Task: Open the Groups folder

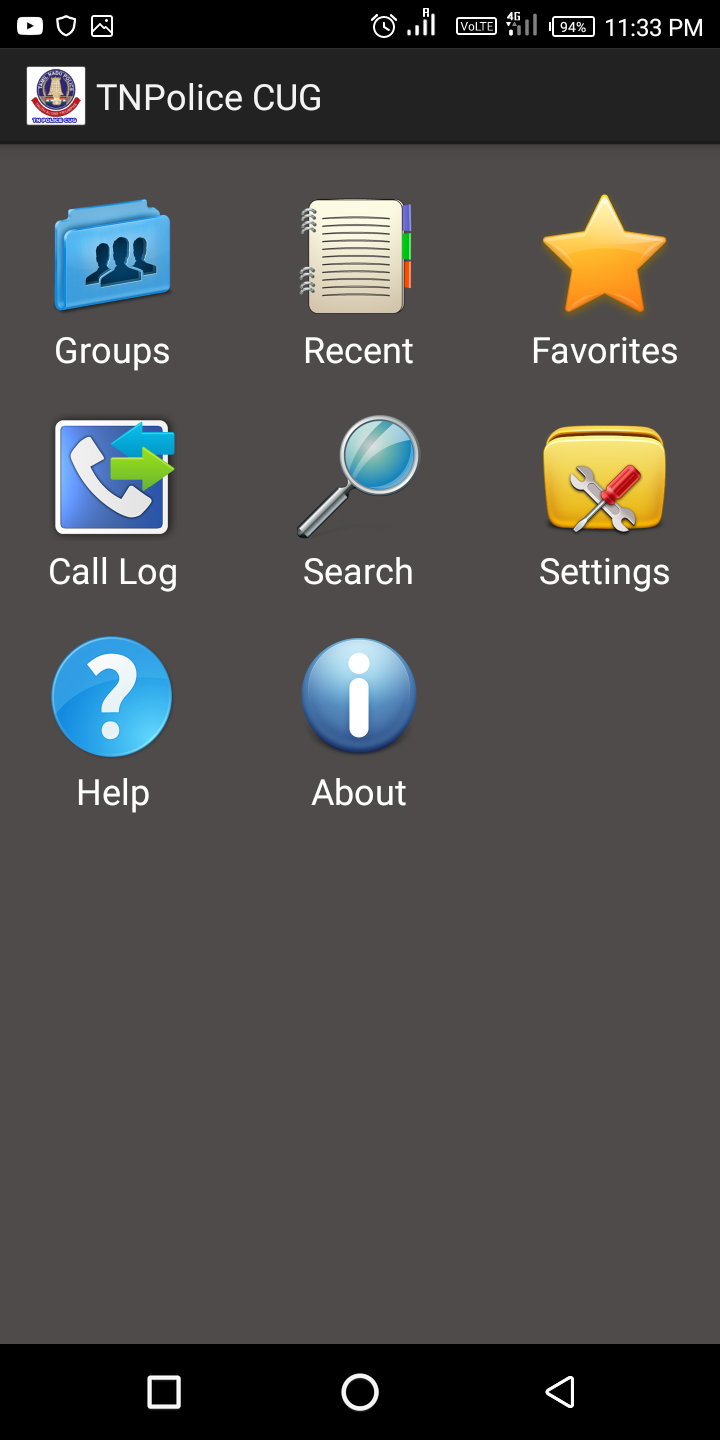Action: (x=112, y=256)
